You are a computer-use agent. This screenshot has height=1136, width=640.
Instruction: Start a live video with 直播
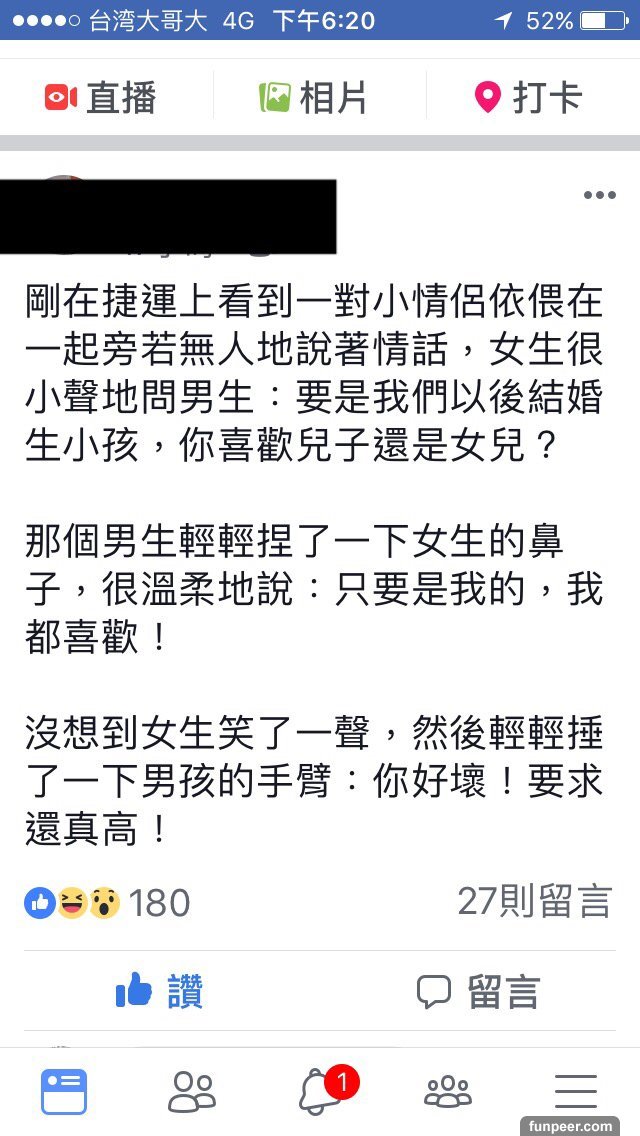click(101, 97)
